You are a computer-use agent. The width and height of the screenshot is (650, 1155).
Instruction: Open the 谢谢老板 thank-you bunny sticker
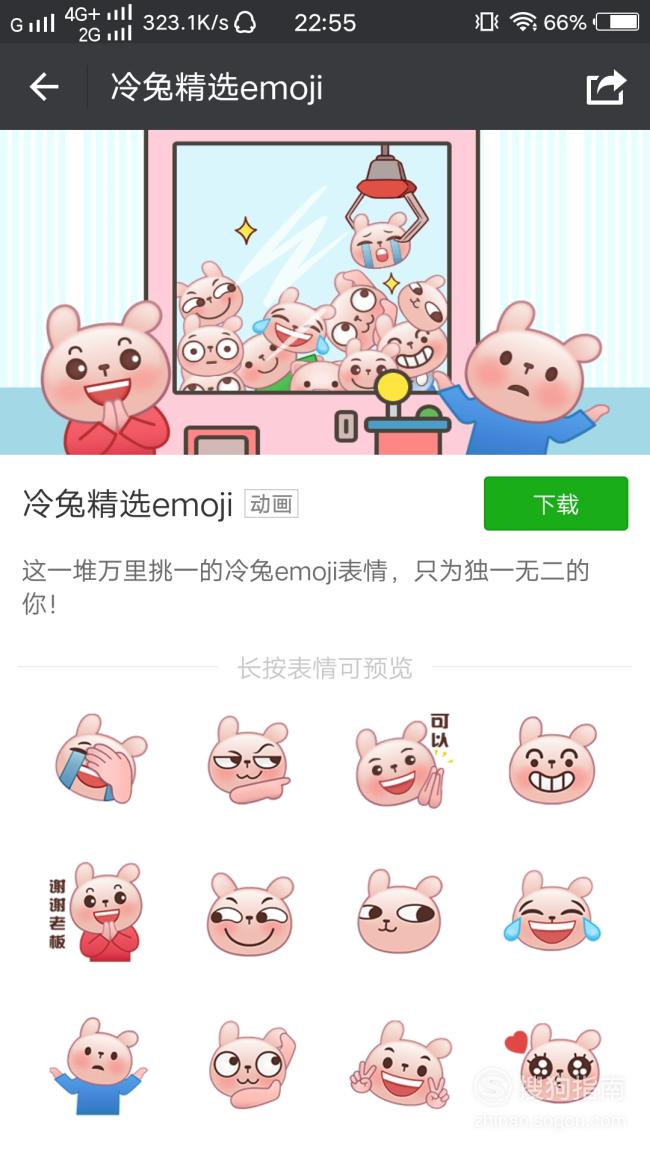pyautogui.click(x=95, y=912)
